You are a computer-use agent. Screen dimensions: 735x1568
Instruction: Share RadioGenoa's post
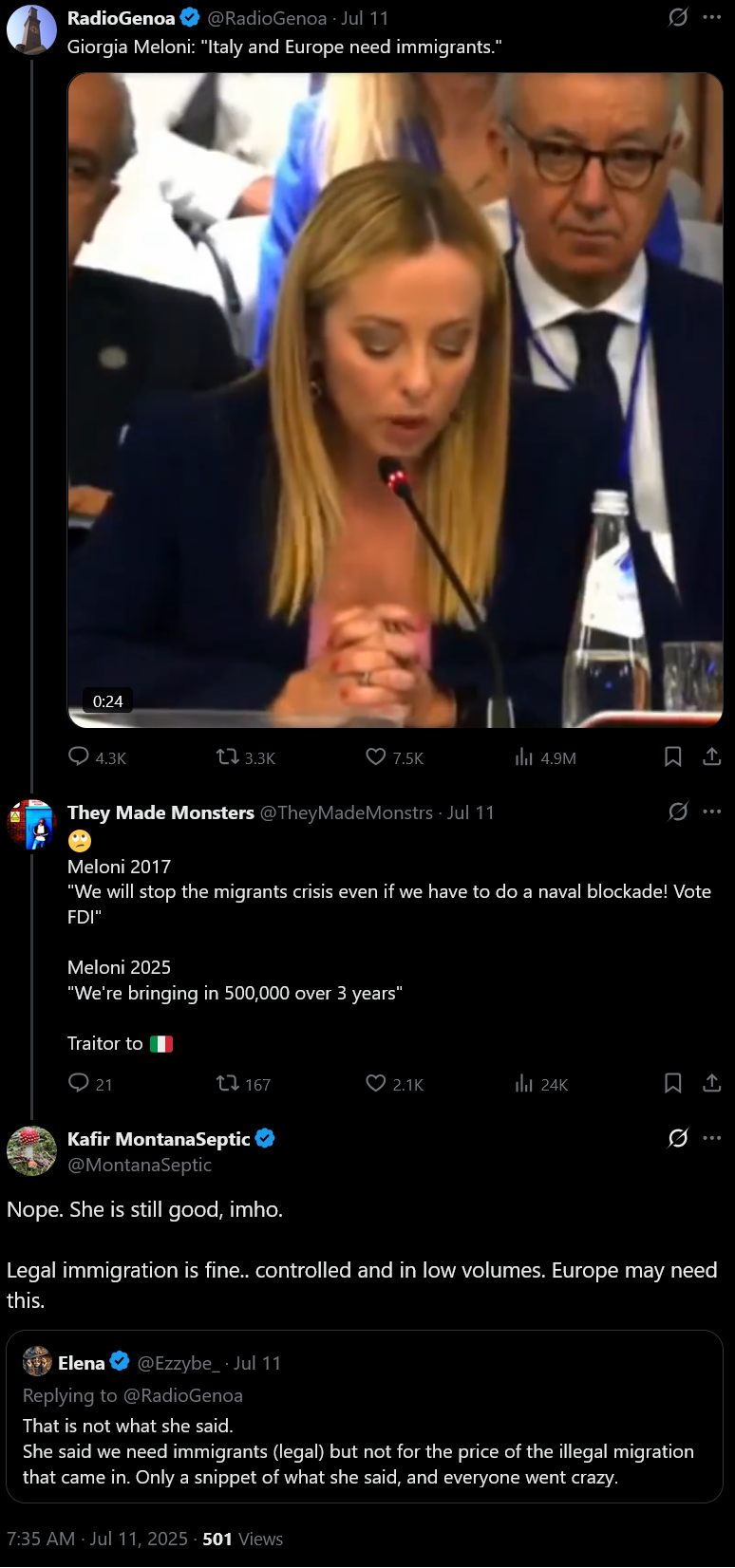tap(712, 756)
